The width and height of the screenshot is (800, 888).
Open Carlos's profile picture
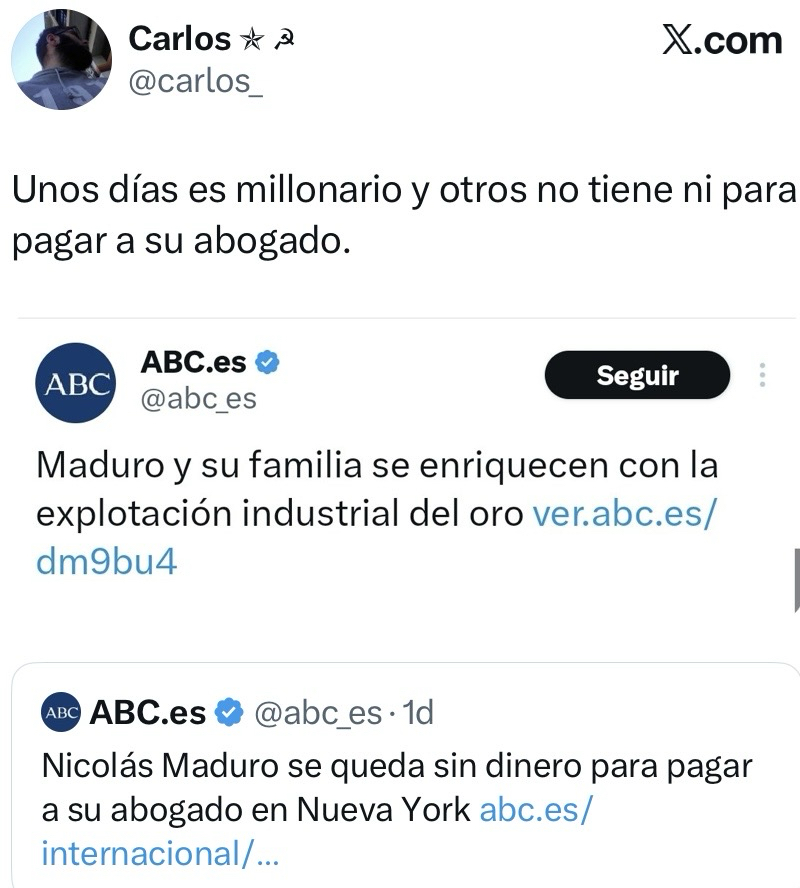tap(61, 59)
